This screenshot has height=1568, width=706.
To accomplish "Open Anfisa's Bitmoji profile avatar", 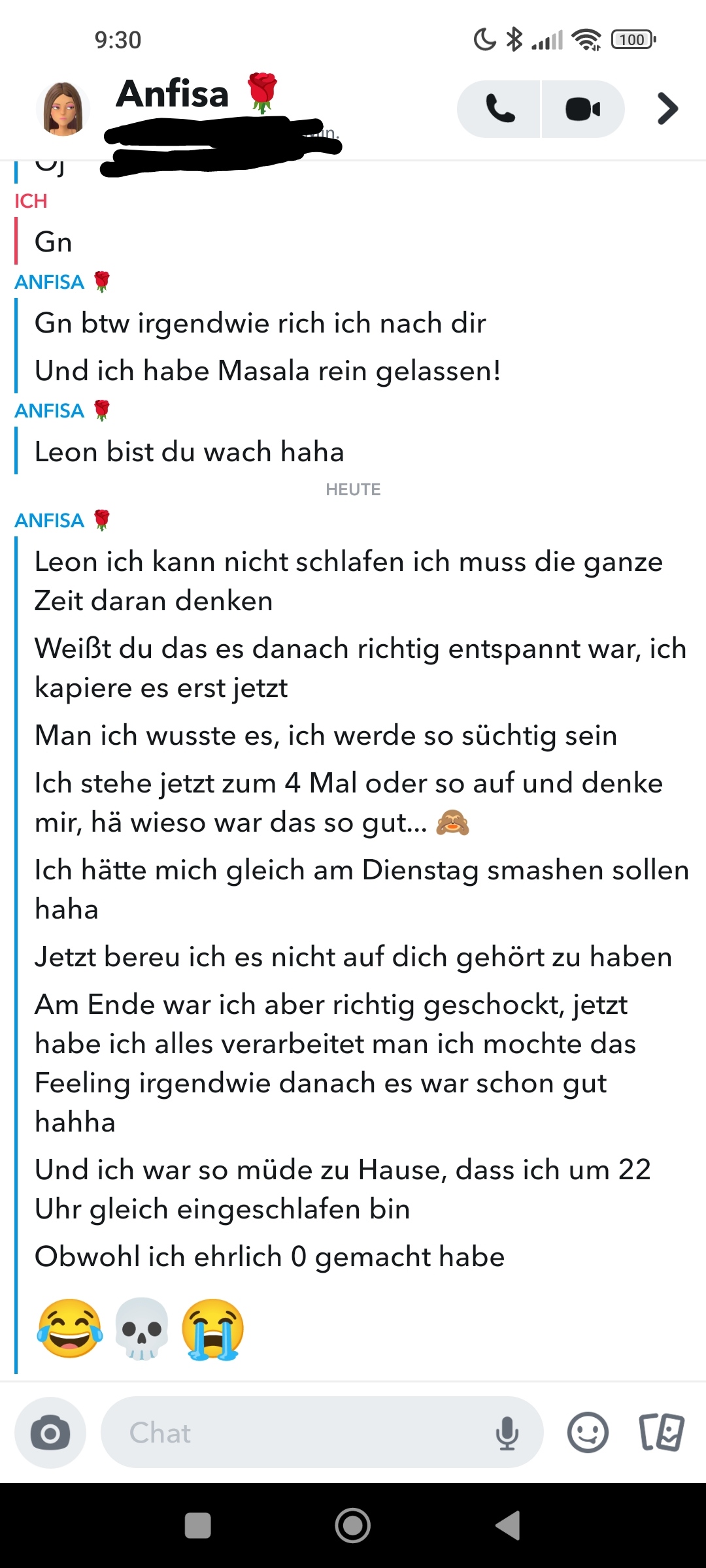I will (63, 109).
